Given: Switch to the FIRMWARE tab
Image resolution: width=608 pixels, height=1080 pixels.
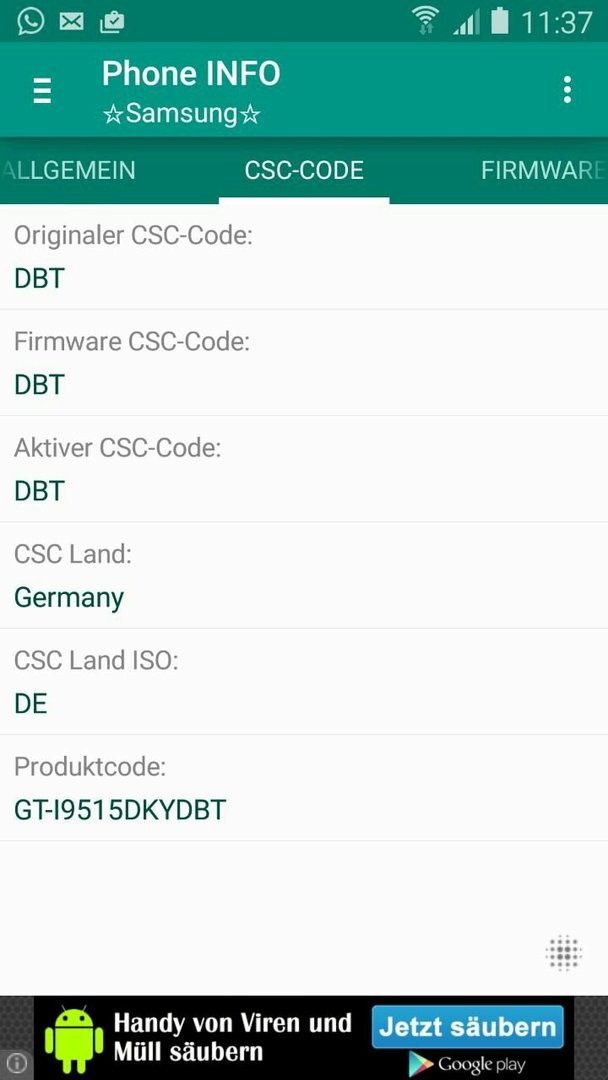Looking at the screenshot, I should click(544, 170).
